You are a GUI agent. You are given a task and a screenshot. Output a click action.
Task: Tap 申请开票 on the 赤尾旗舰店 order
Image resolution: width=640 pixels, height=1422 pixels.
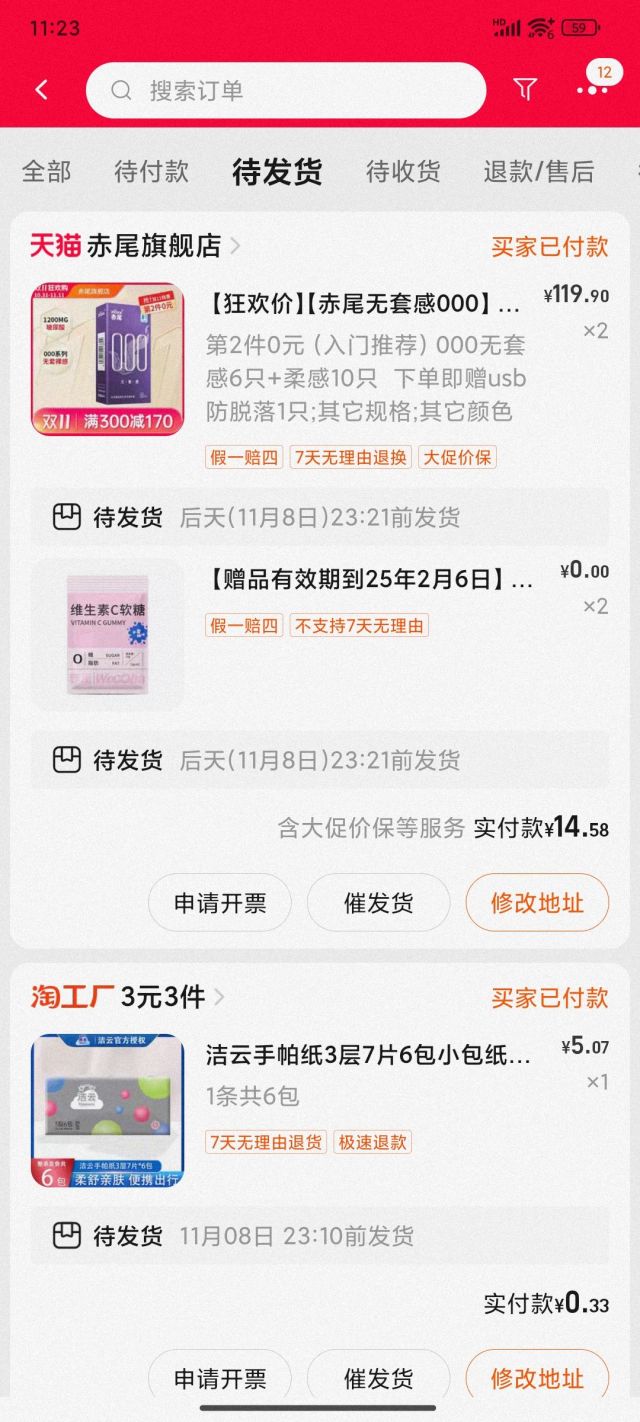220,903
